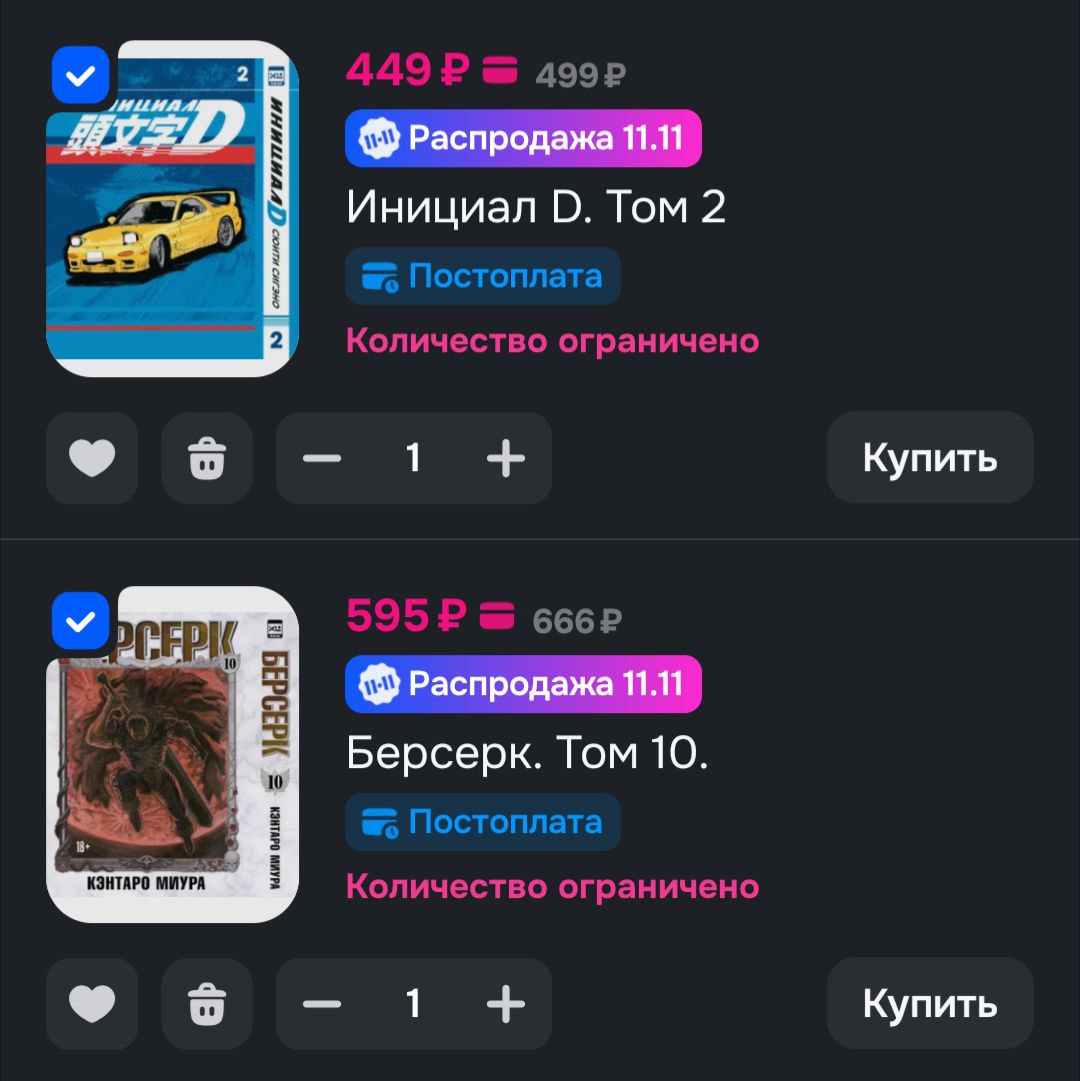1080x1081 pixels.
Task: Buy Берсерк. Том 10 with Купить
Action: (x=930, y=1003)
